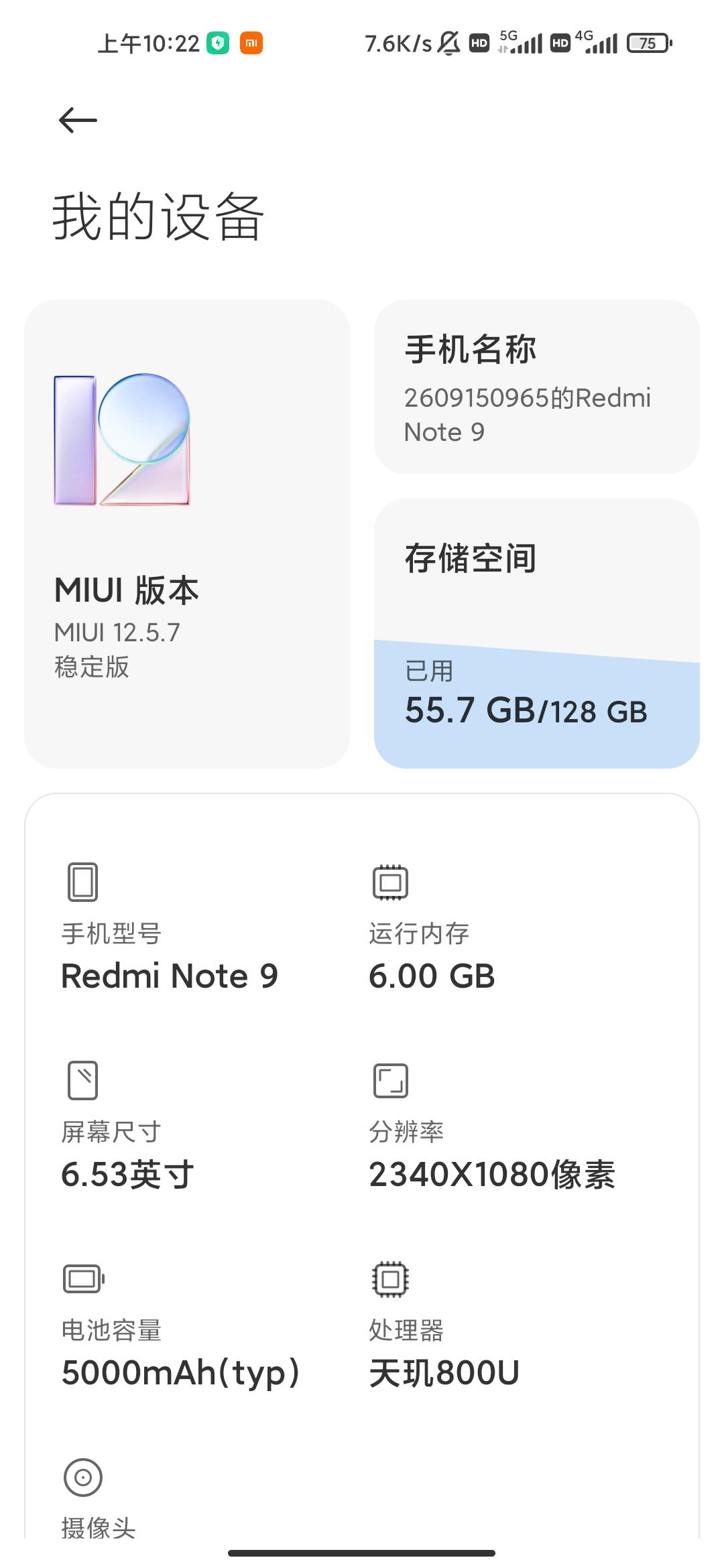Open the MIUI 版本 card
The height and width of the screenshot is (1568, 724).
pos(186,533)
